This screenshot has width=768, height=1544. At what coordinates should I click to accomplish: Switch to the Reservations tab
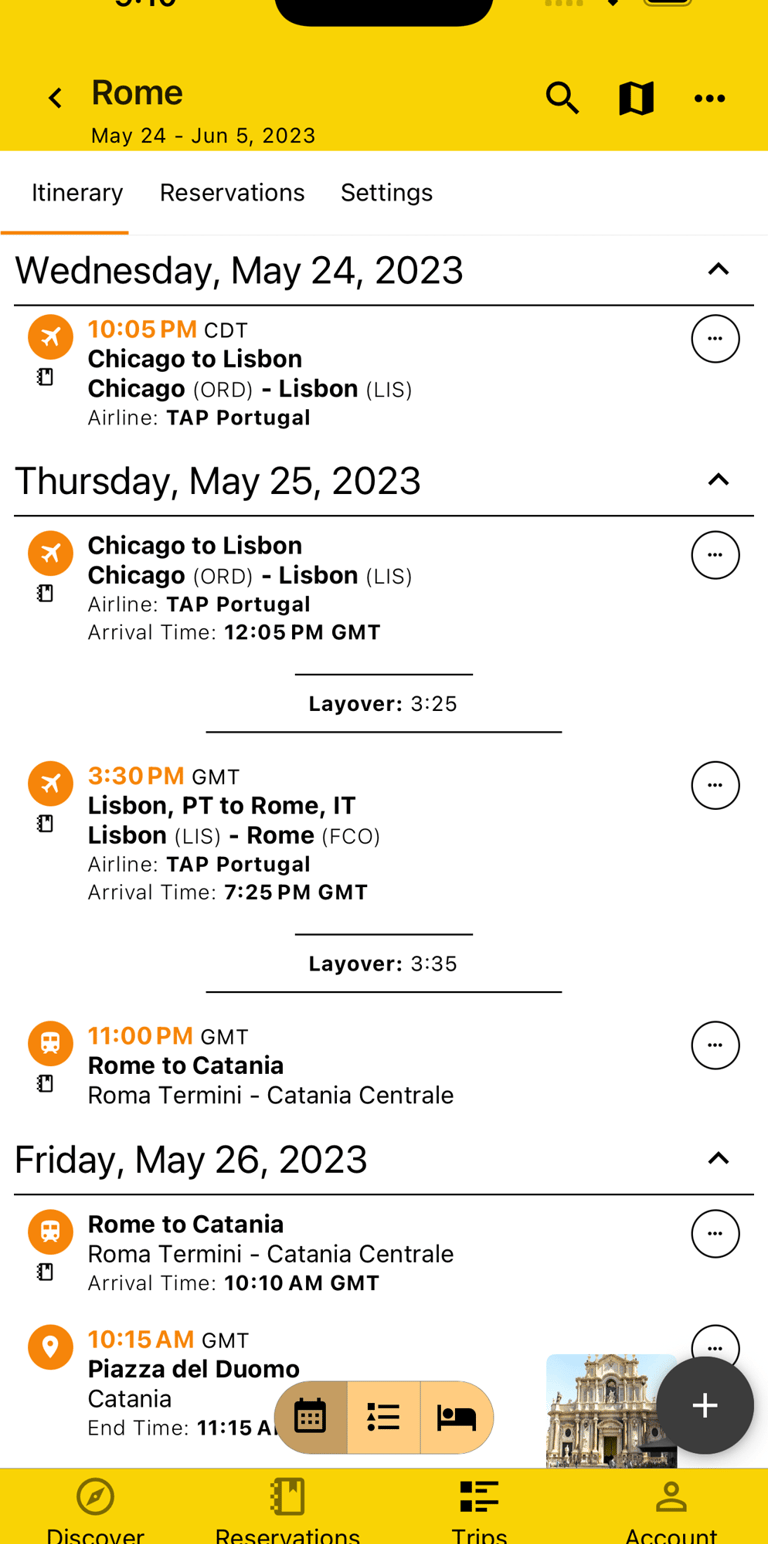pos(232,192)
